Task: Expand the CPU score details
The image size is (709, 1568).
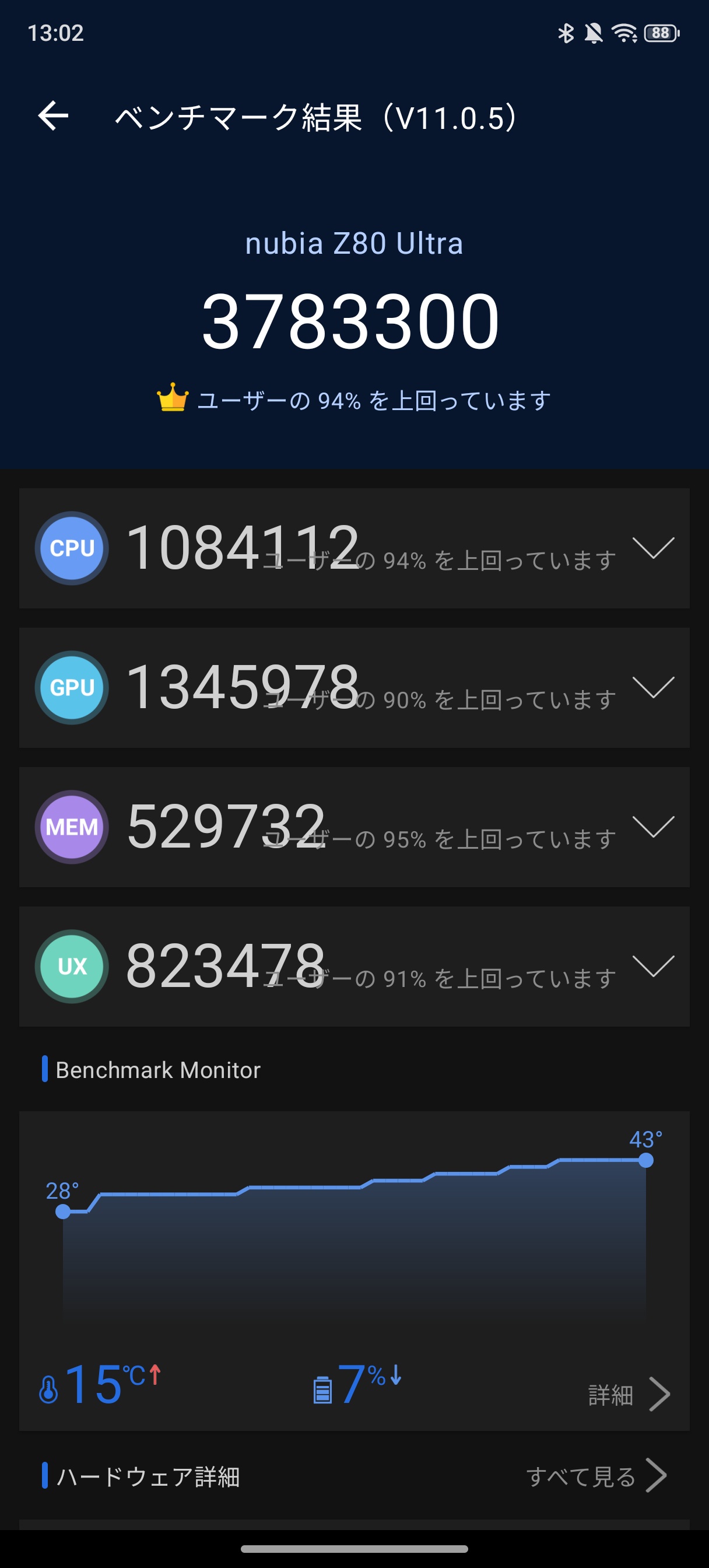Action: (653, 547)
